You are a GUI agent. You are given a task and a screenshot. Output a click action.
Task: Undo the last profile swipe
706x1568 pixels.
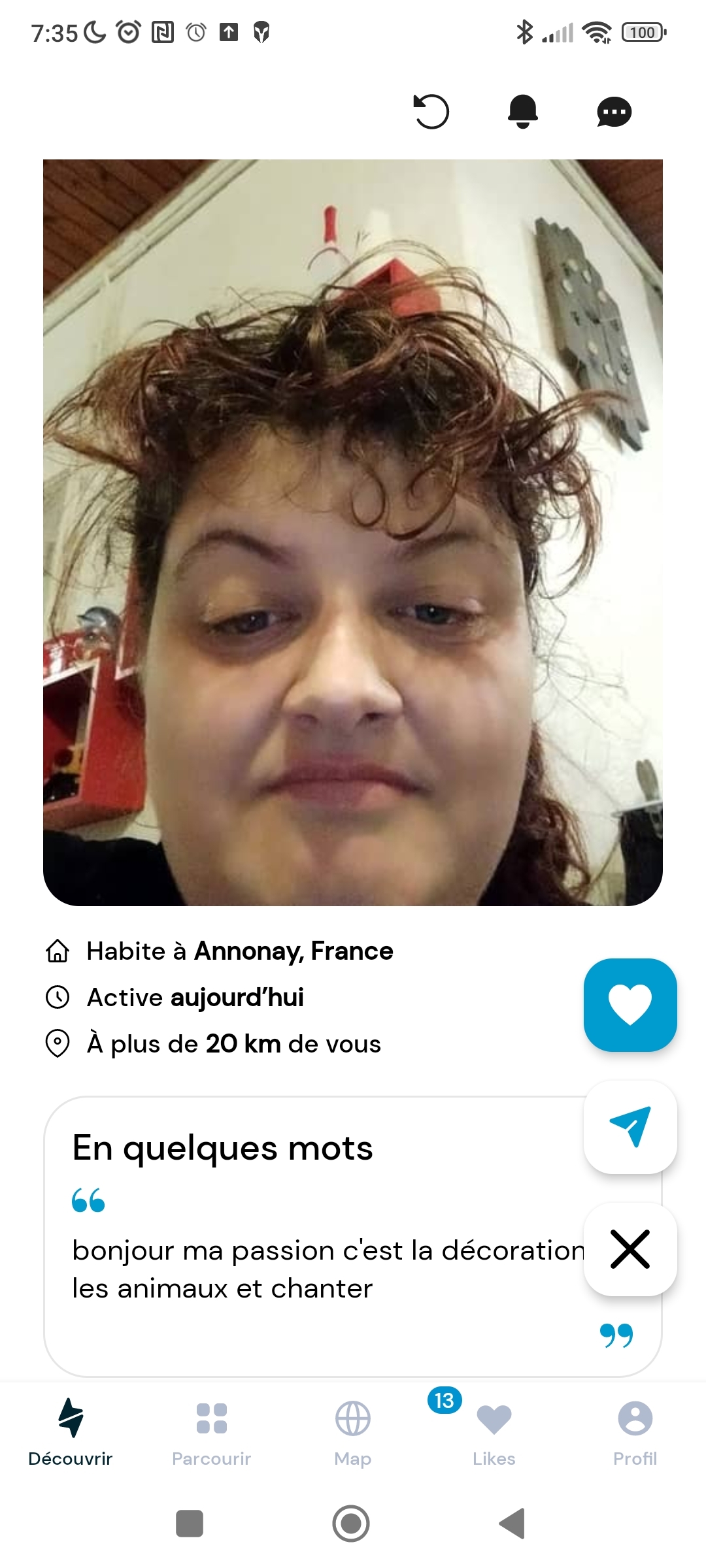[431, 112]
